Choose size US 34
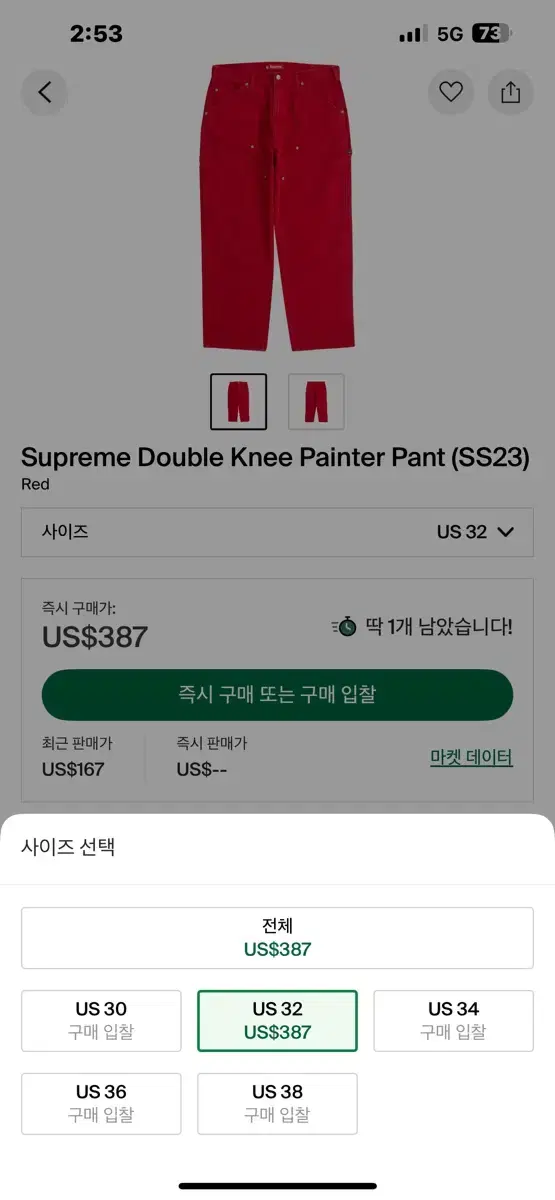Viewport: 555px width, 1200px height. pos(454,1021)
